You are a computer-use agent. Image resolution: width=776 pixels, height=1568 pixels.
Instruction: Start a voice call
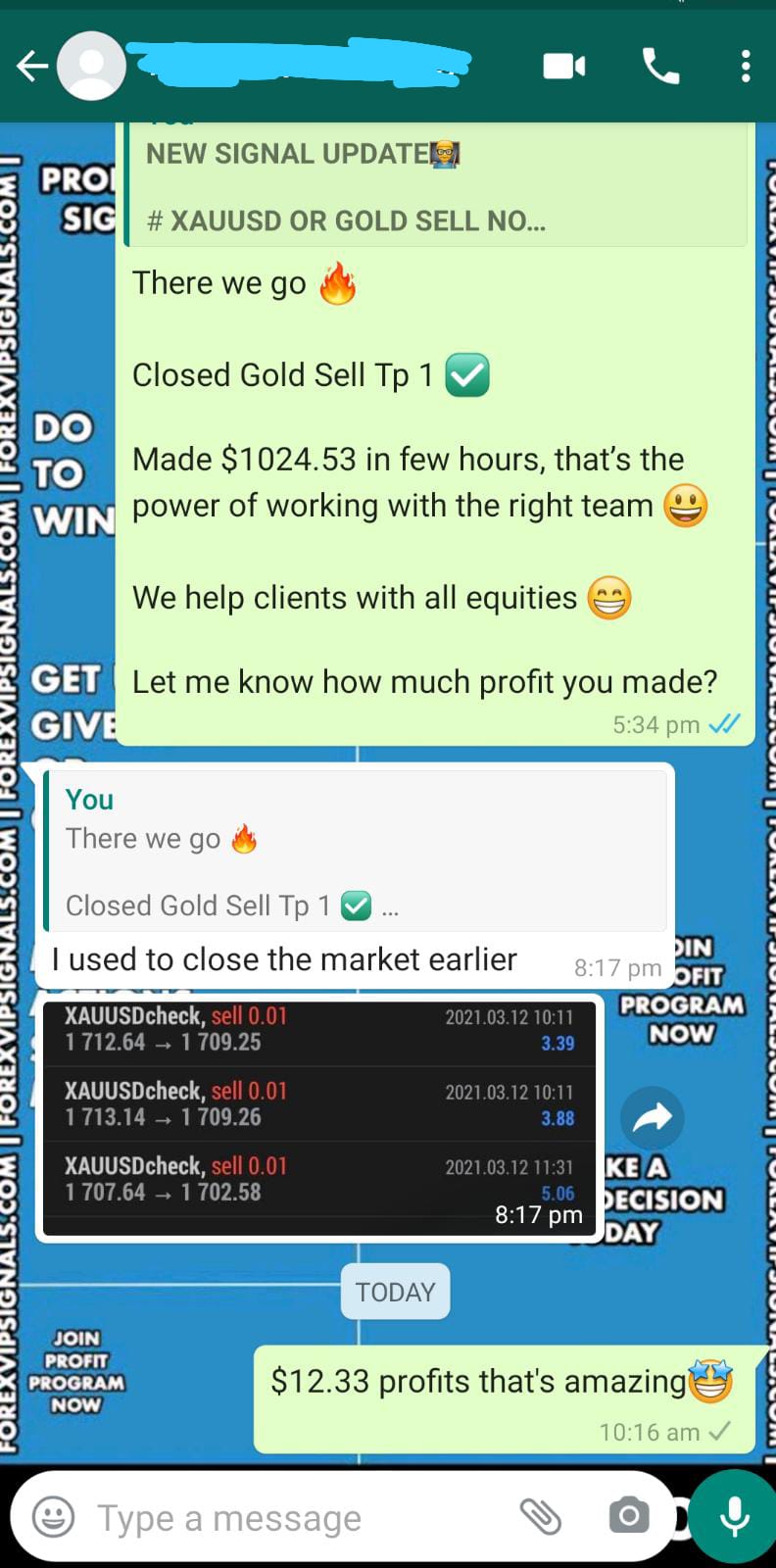point(660,67)
